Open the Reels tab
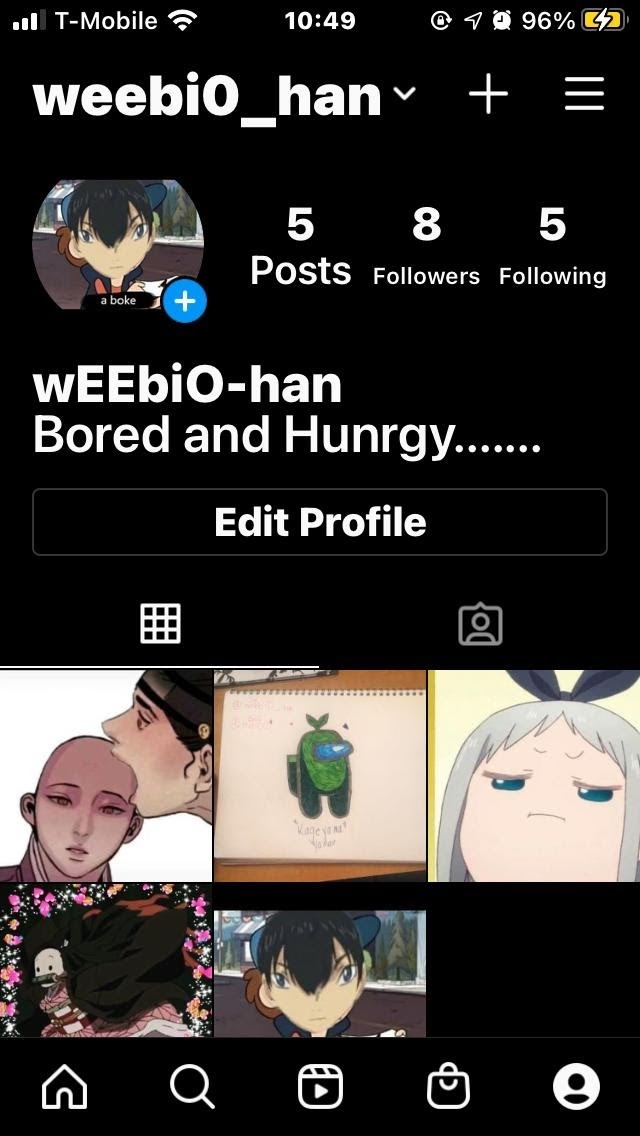Viewport: 640px width, 1136px height. [320, 1087]
